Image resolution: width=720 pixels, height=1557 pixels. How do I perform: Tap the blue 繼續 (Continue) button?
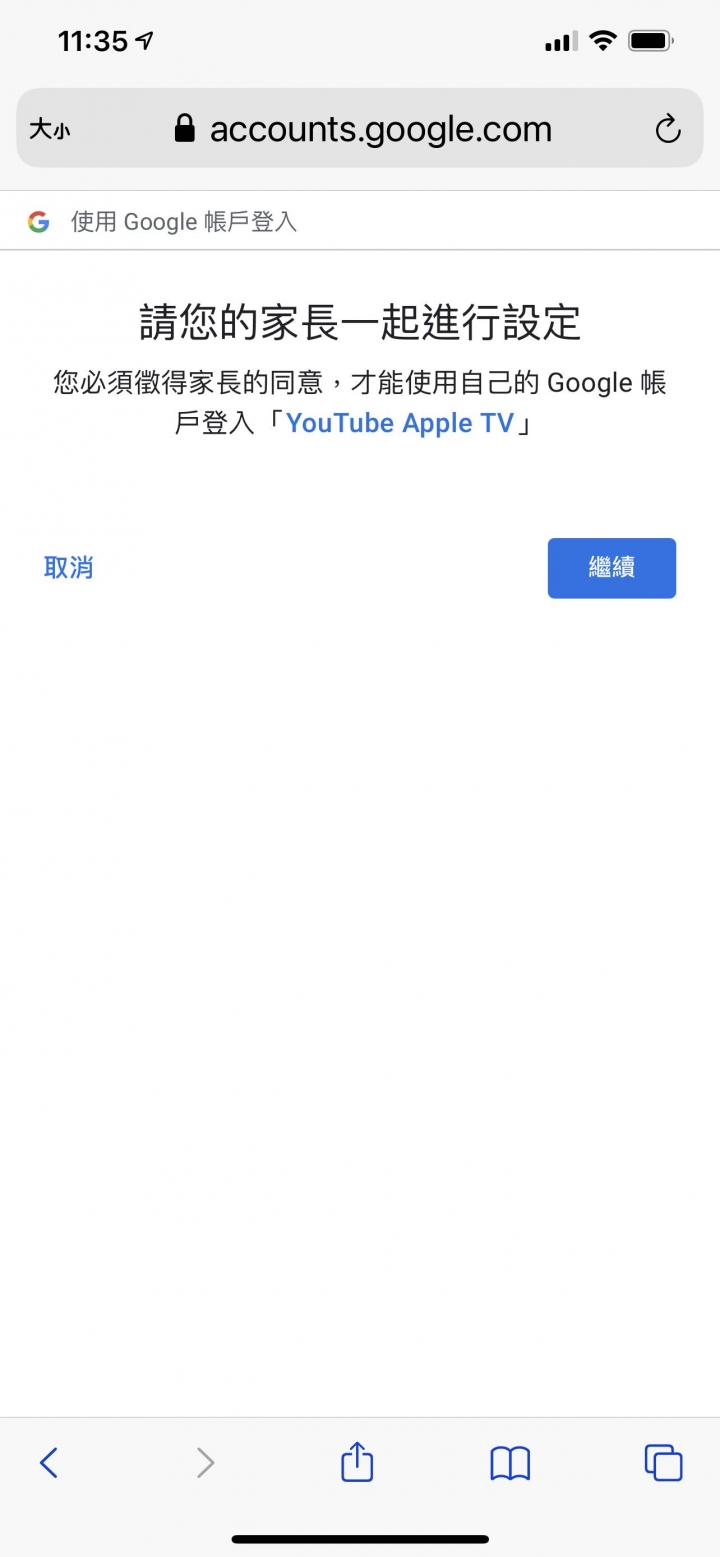[611, 568]
